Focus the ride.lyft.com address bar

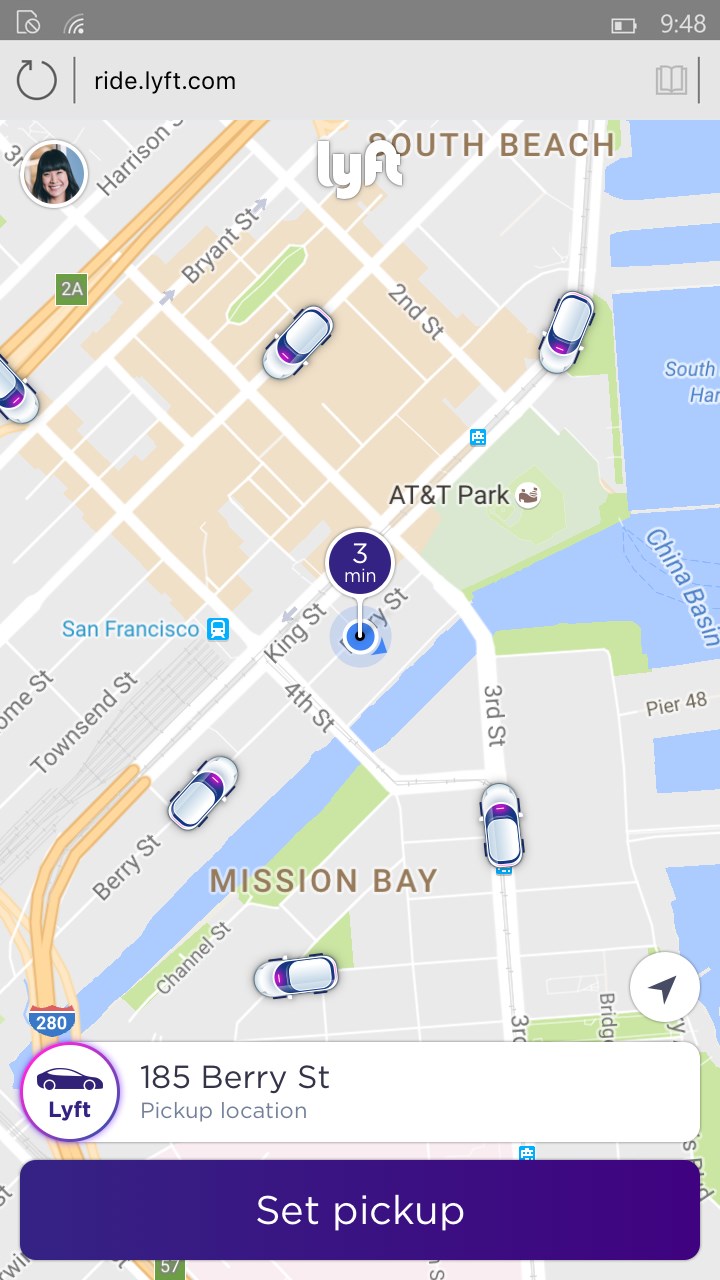point(360,80)
